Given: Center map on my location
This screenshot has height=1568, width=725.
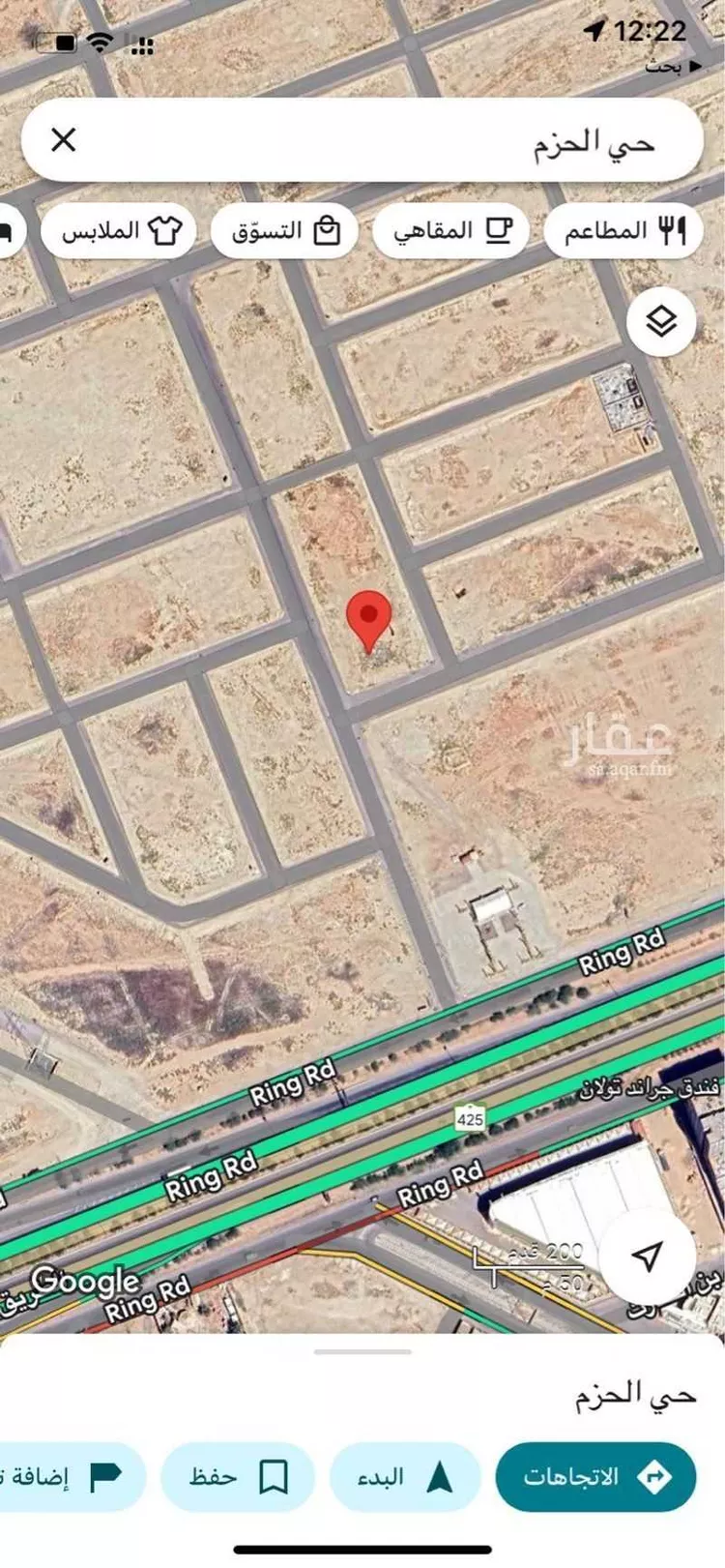Looking at the screenshot, I should tap(648, 1256).
